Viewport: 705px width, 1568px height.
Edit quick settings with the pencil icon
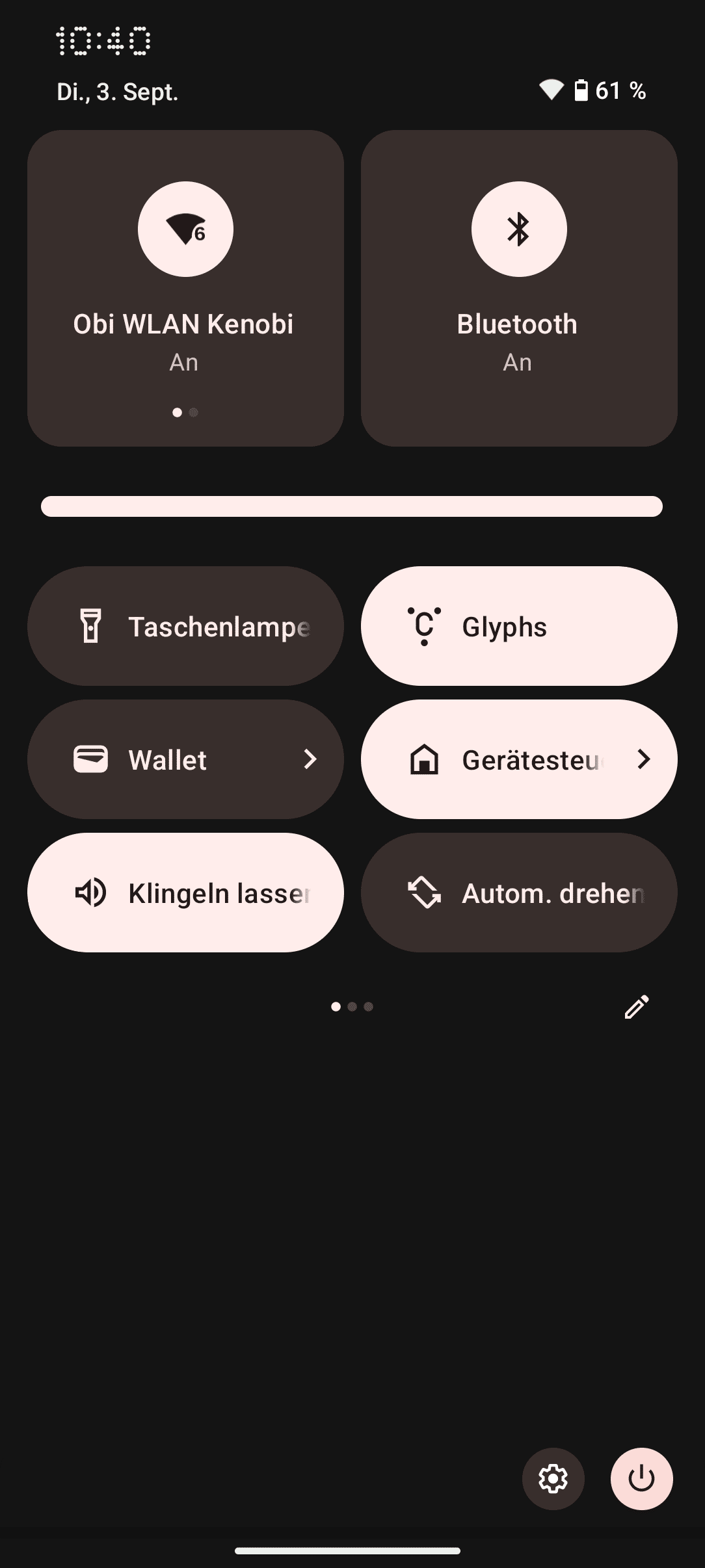(636, 1007)
